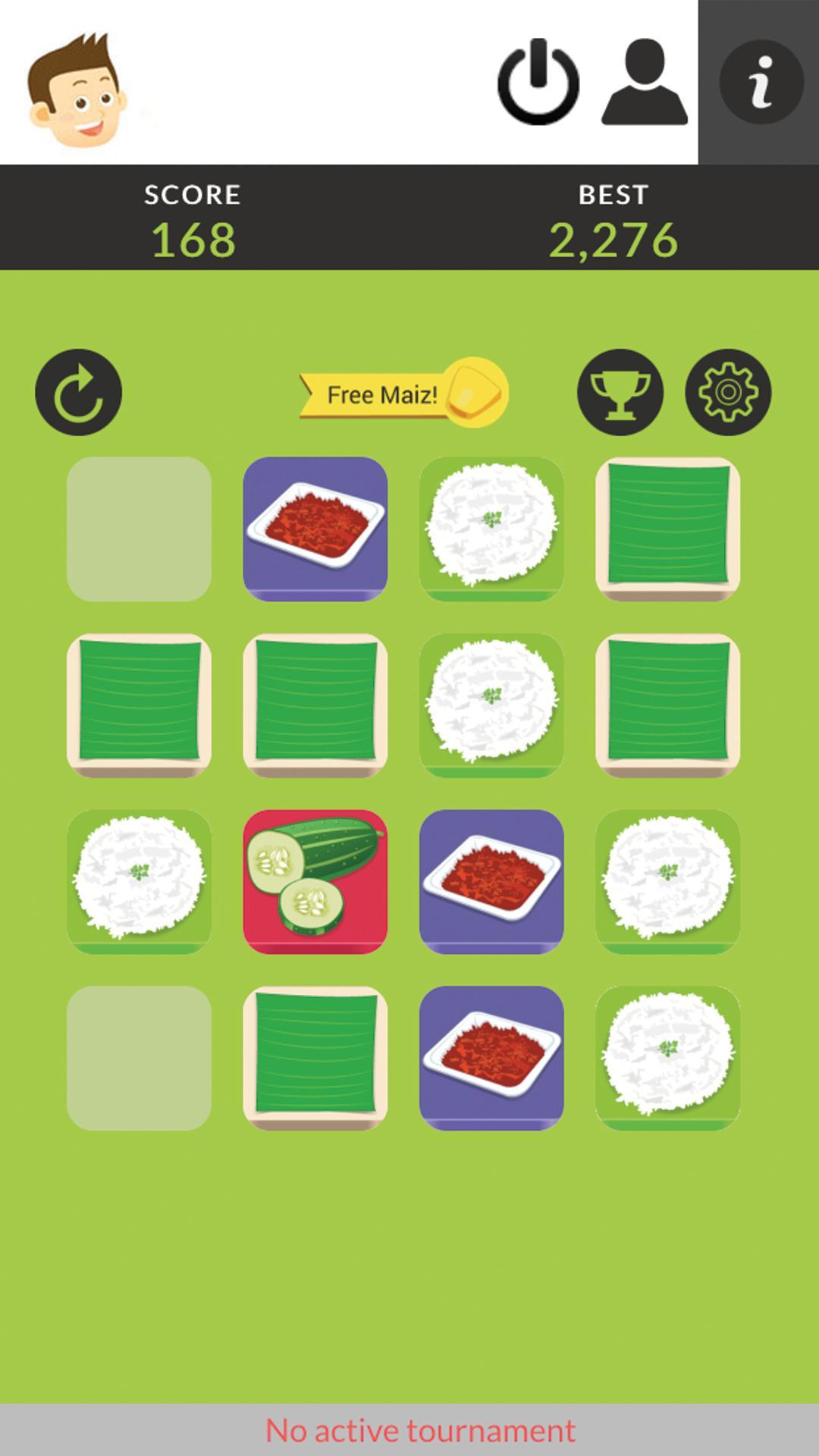Claim the Free Maiz! offer
Image resolution: width=819 pixels, height=1456 pixels.
pyautogui.click(x=403, y=394)
